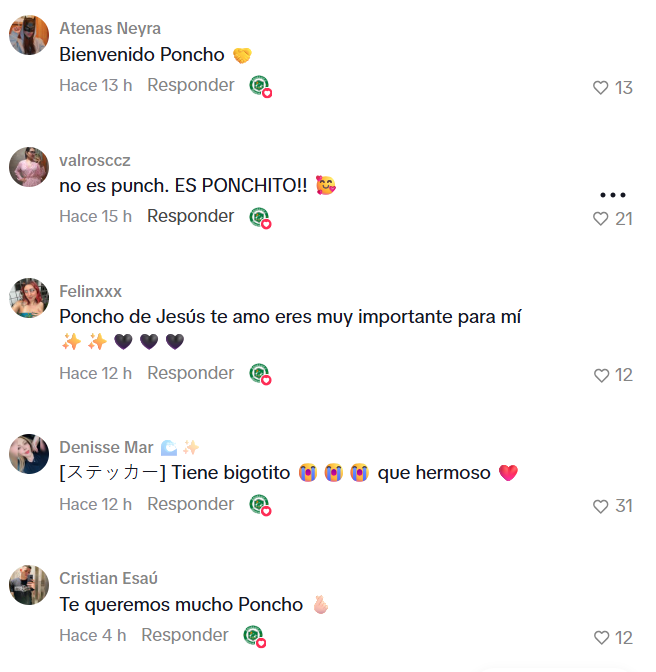Open Atenas Neyra's profile picture
The image size is (656, 672).
[29, 35]
